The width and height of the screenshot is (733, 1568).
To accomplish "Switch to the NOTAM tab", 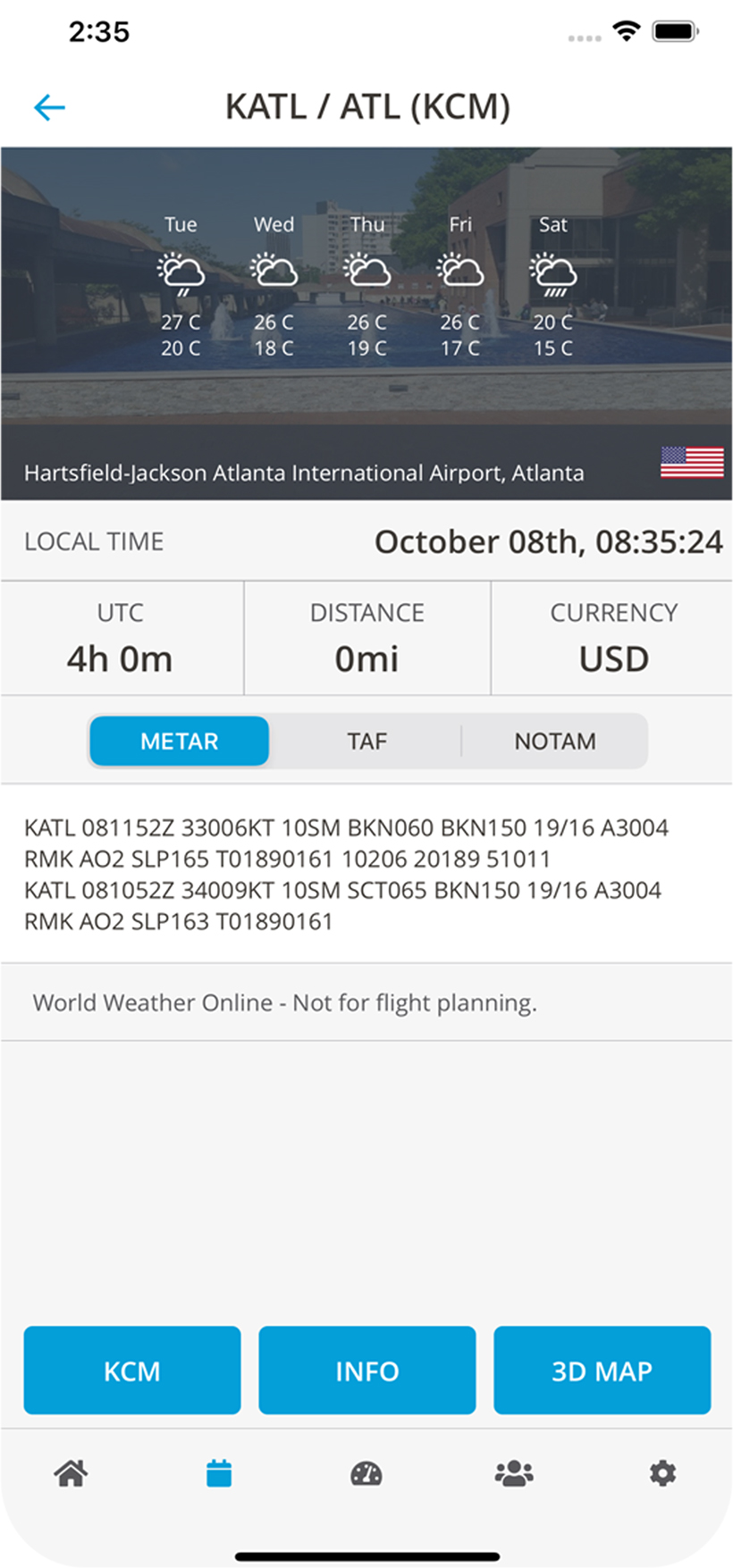I will tap(555, 741).
